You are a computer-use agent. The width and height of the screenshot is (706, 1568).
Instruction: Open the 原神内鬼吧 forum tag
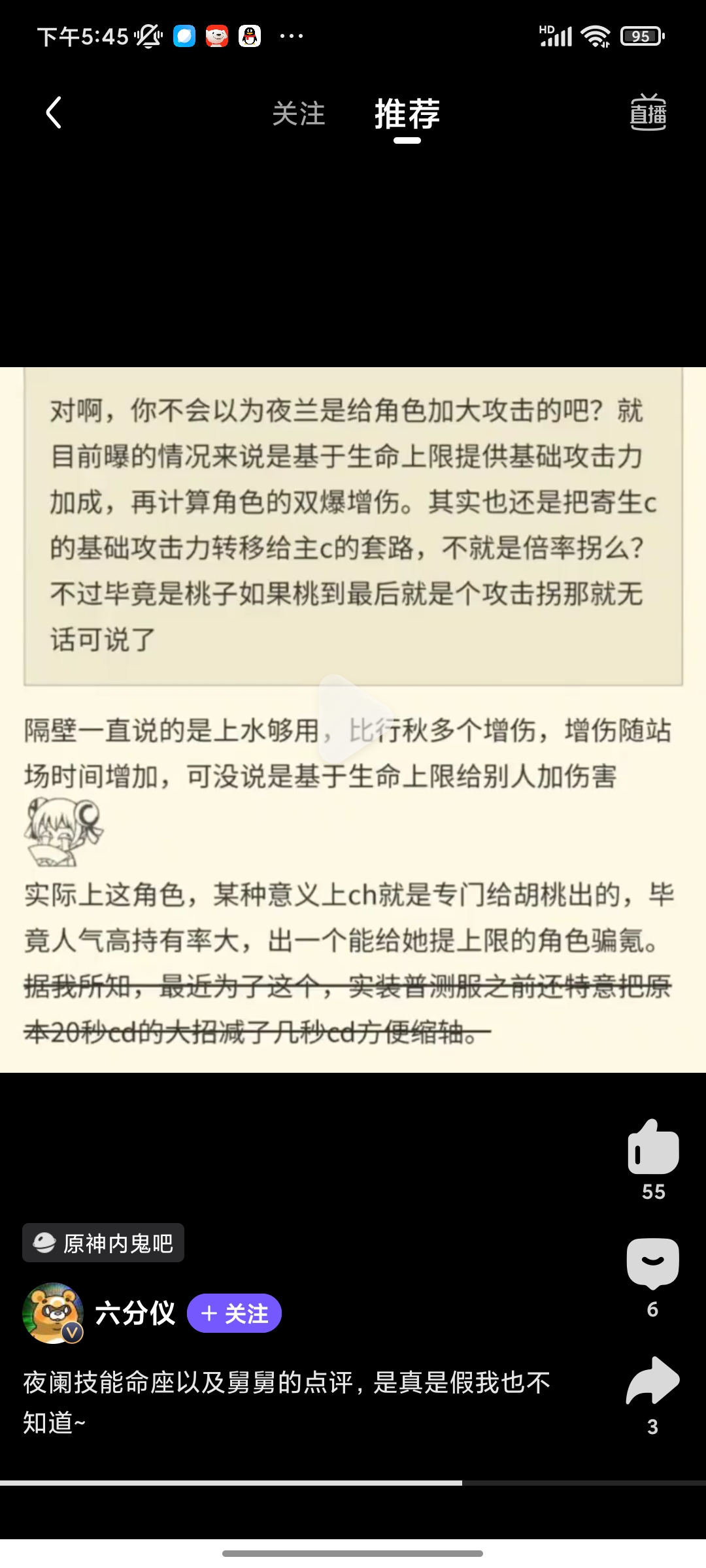point(103,1243)
